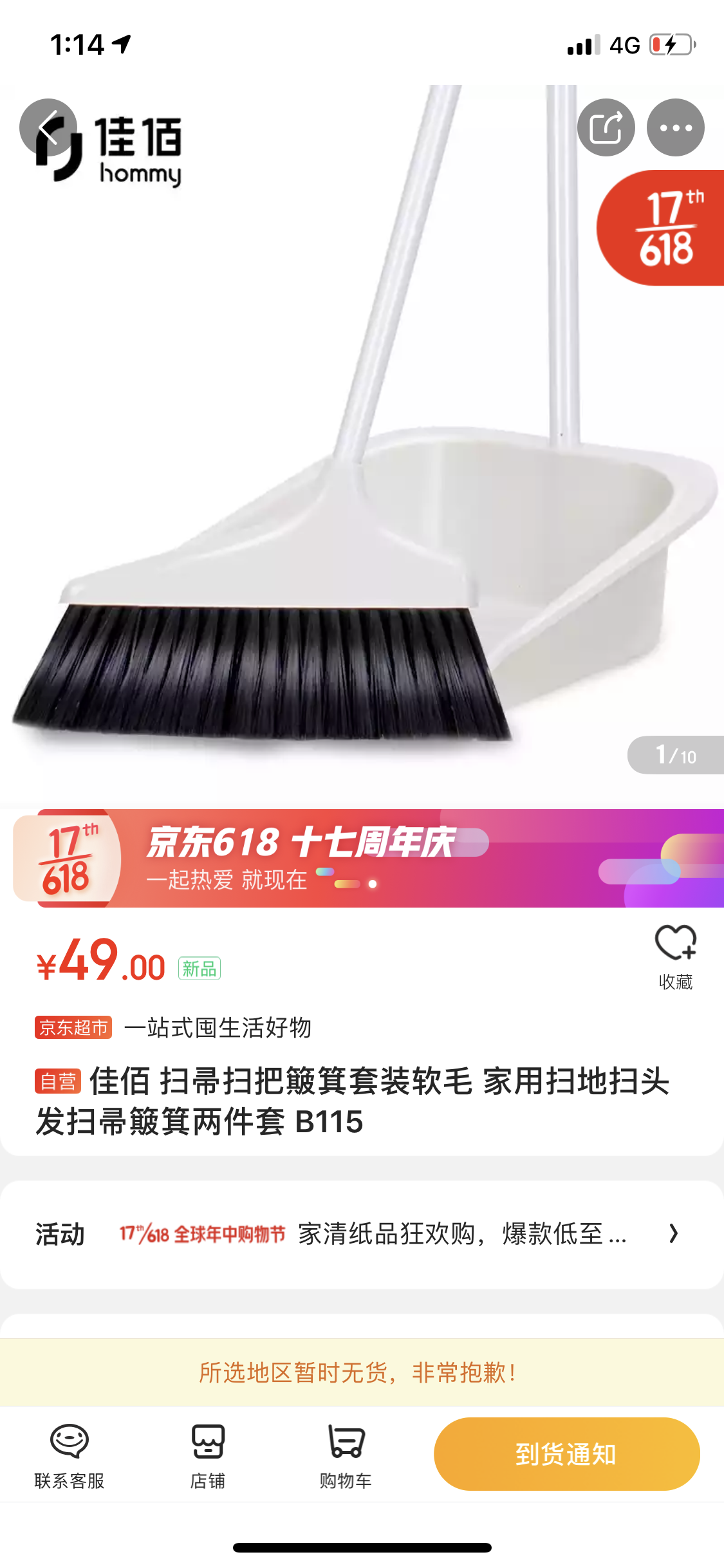Open the three-dot overflow menu
Image resolution: width=724 pixels, height=1568 pixels.
pyautogui.click(x=676, y=127)
